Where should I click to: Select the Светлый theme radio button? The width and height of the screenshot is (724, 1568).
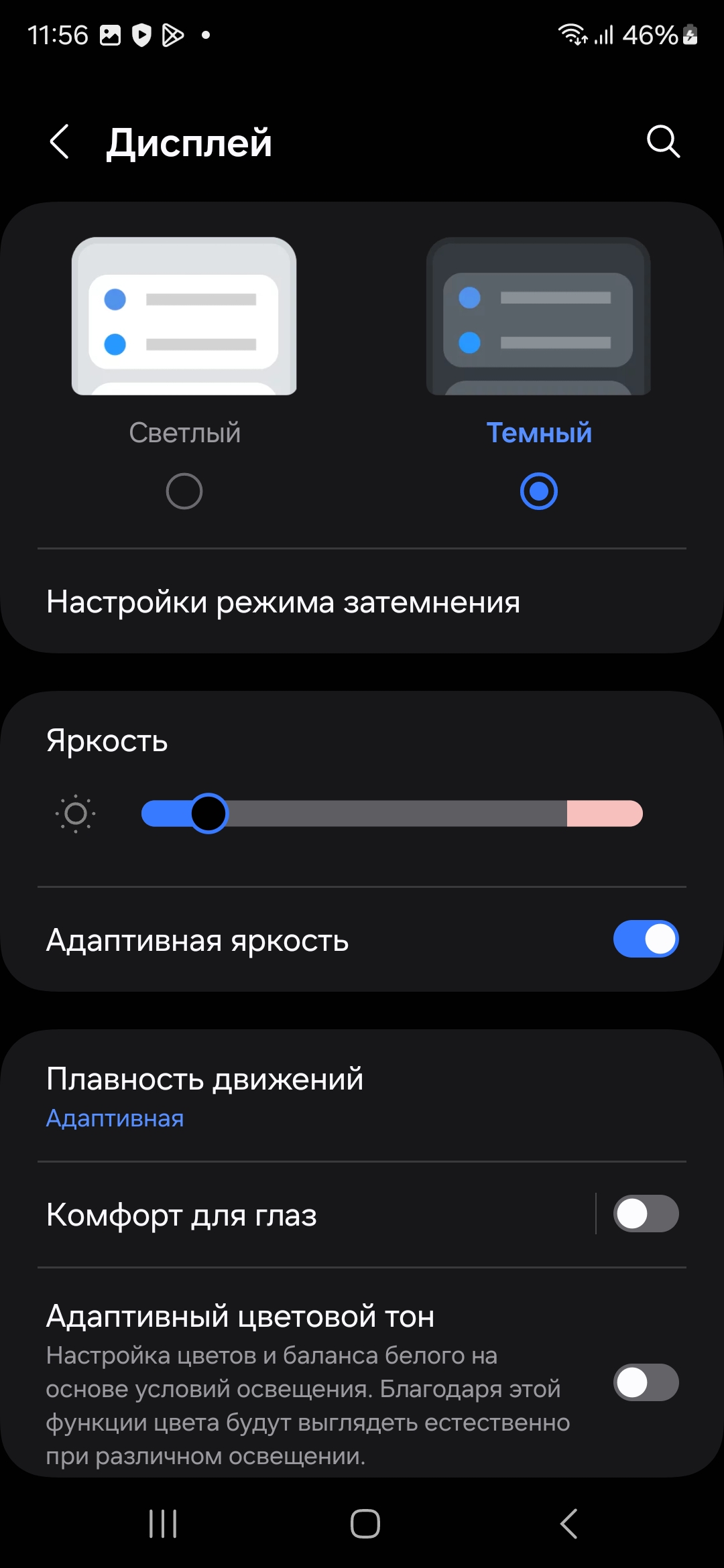point(184,491)
